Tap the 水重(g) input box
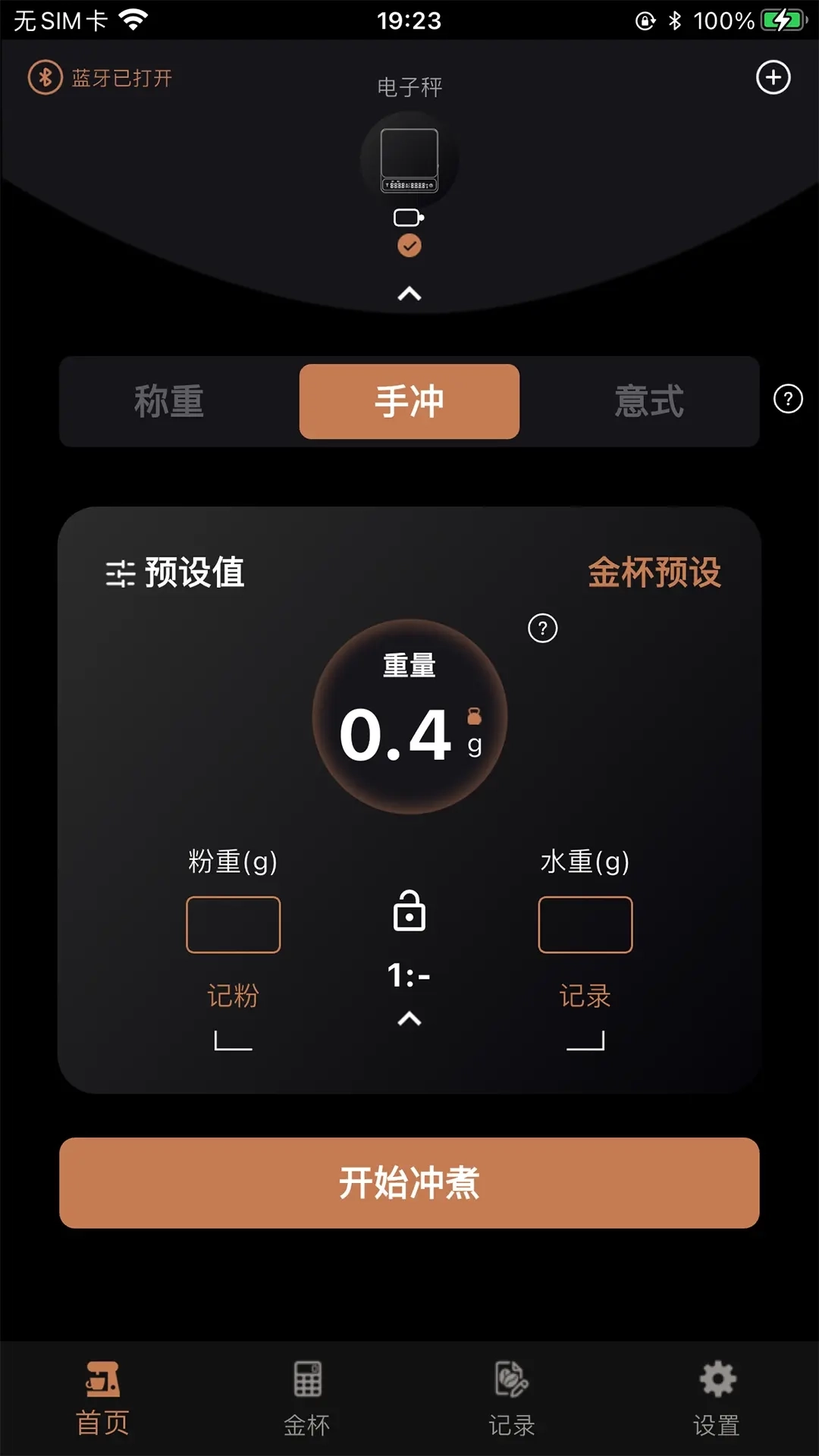Viewport: 819px width, 1456px height. click(x=585, y=924)
